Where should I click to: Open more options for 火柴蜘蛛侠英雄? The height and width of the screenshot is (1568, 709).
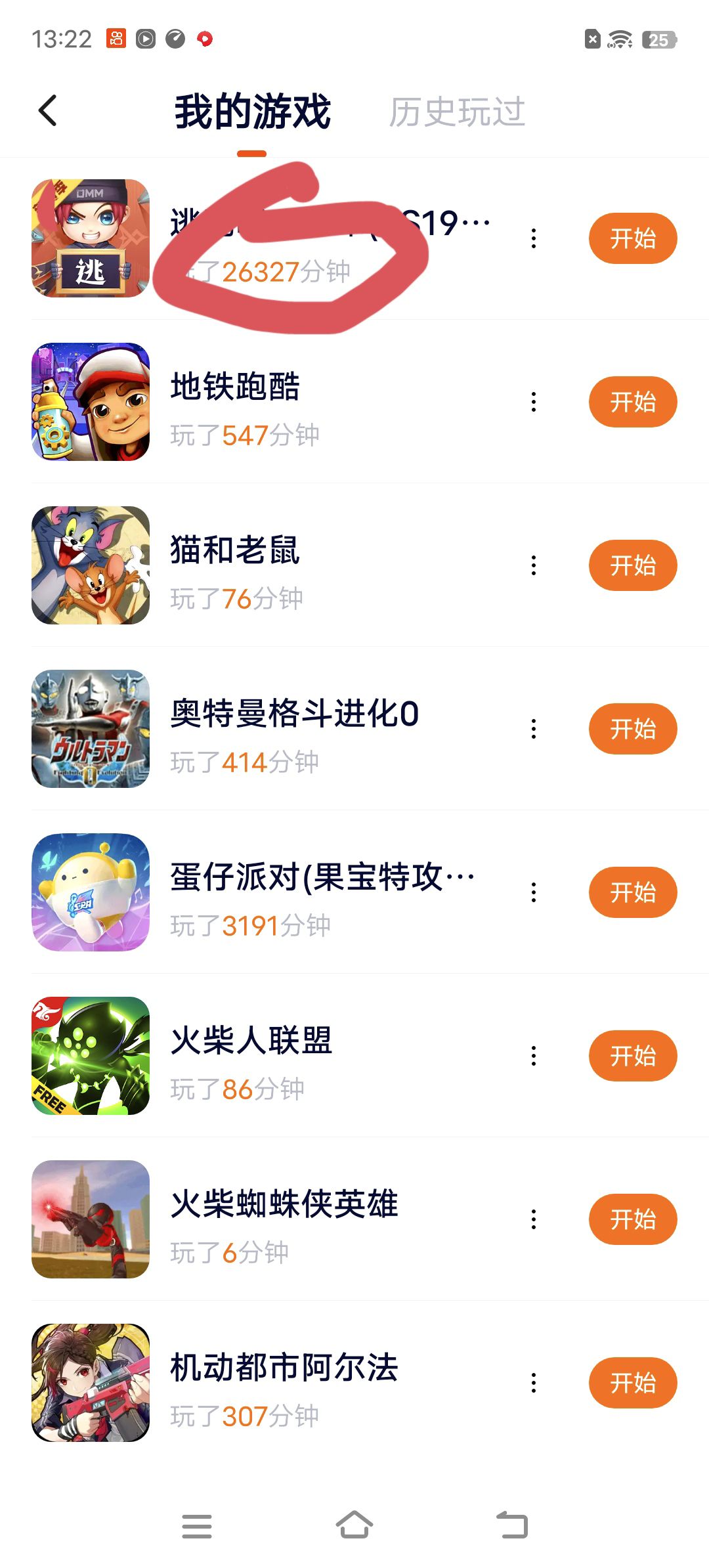534,1219
